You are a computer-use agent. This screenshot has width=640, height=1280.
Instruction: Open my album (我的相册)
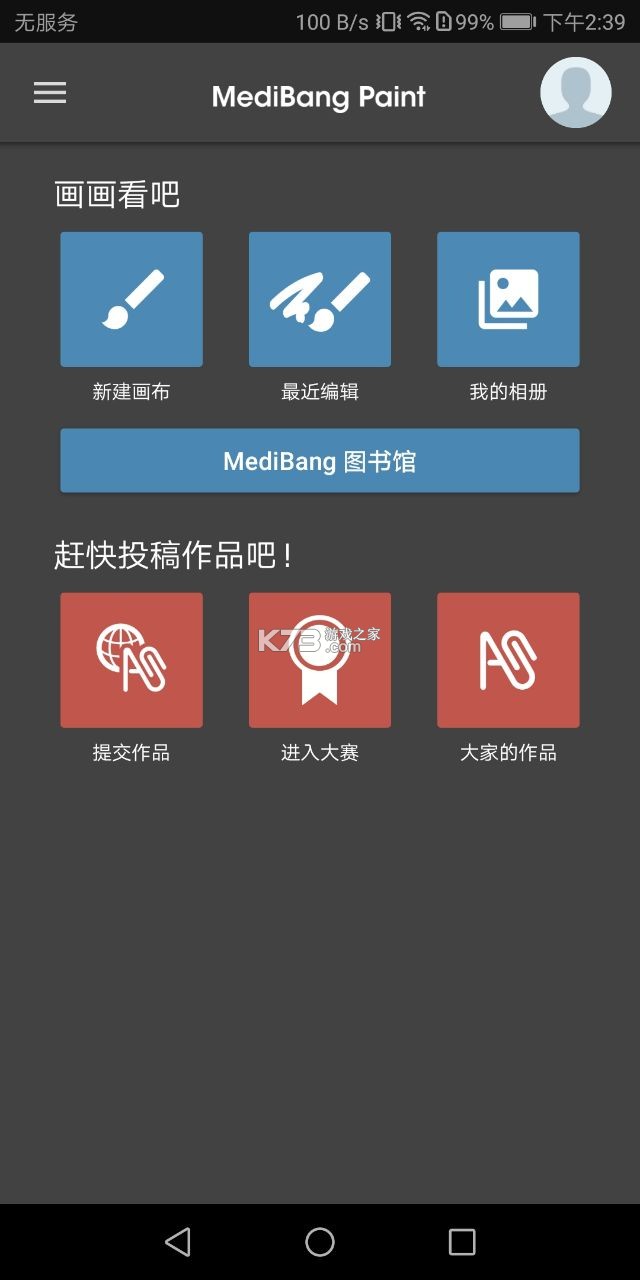tap(508, 300)
